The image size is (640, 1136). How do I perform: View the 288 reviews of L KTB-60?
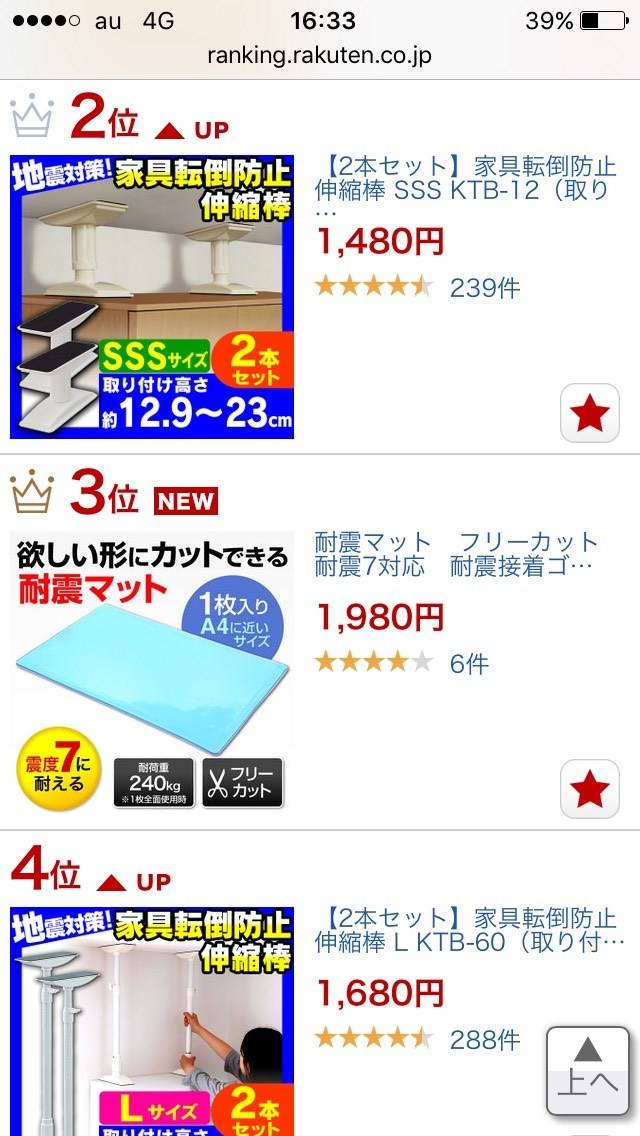pyautogui.click(x=484, y=1039)
